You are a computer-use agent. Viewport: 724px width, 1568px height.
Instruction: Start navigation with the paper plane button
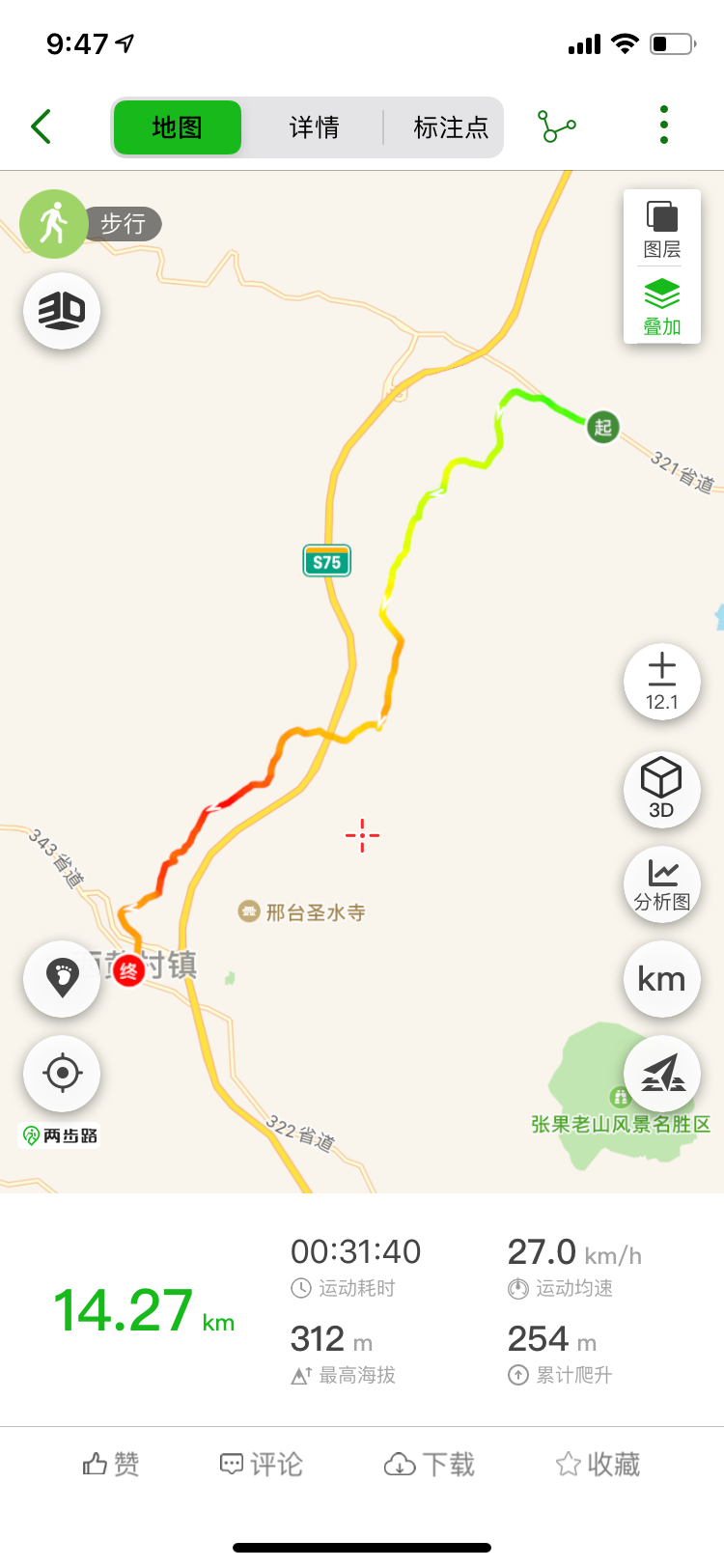662,1074
